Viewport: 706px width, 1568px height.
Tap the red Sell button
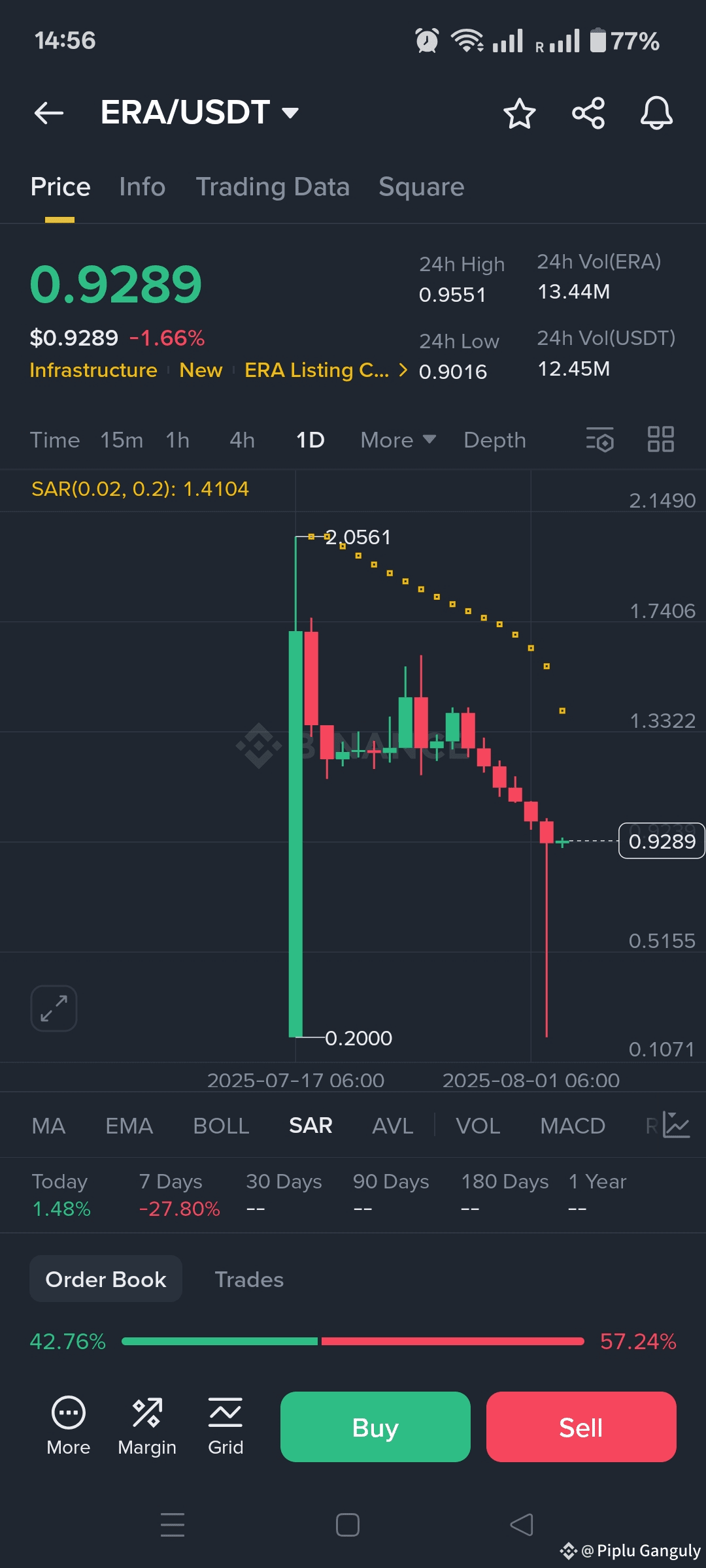(581, 1428)
